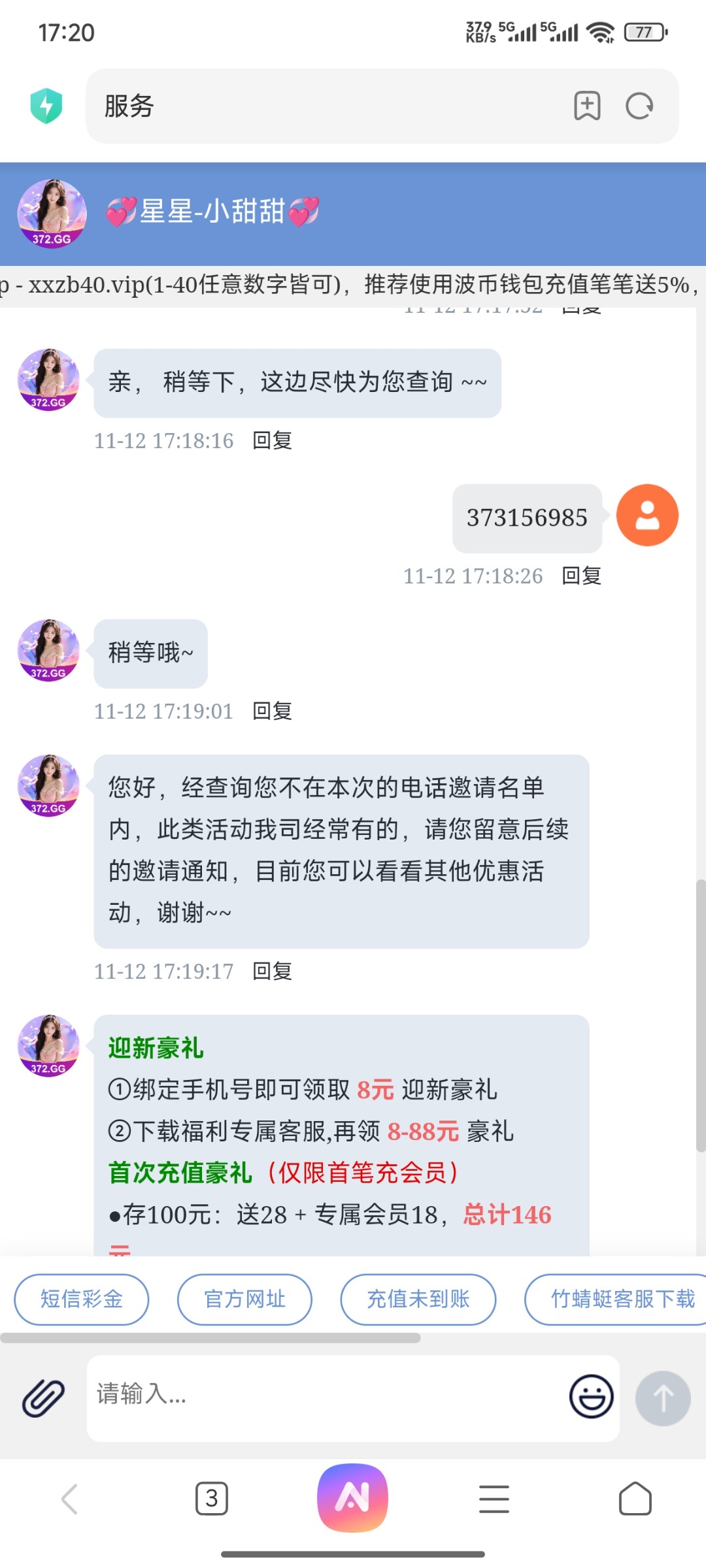The width and height of the screenshot is (706, 1568).
Task: Select the 短信彩金 quick reply chip
Action: (81, 1299)
